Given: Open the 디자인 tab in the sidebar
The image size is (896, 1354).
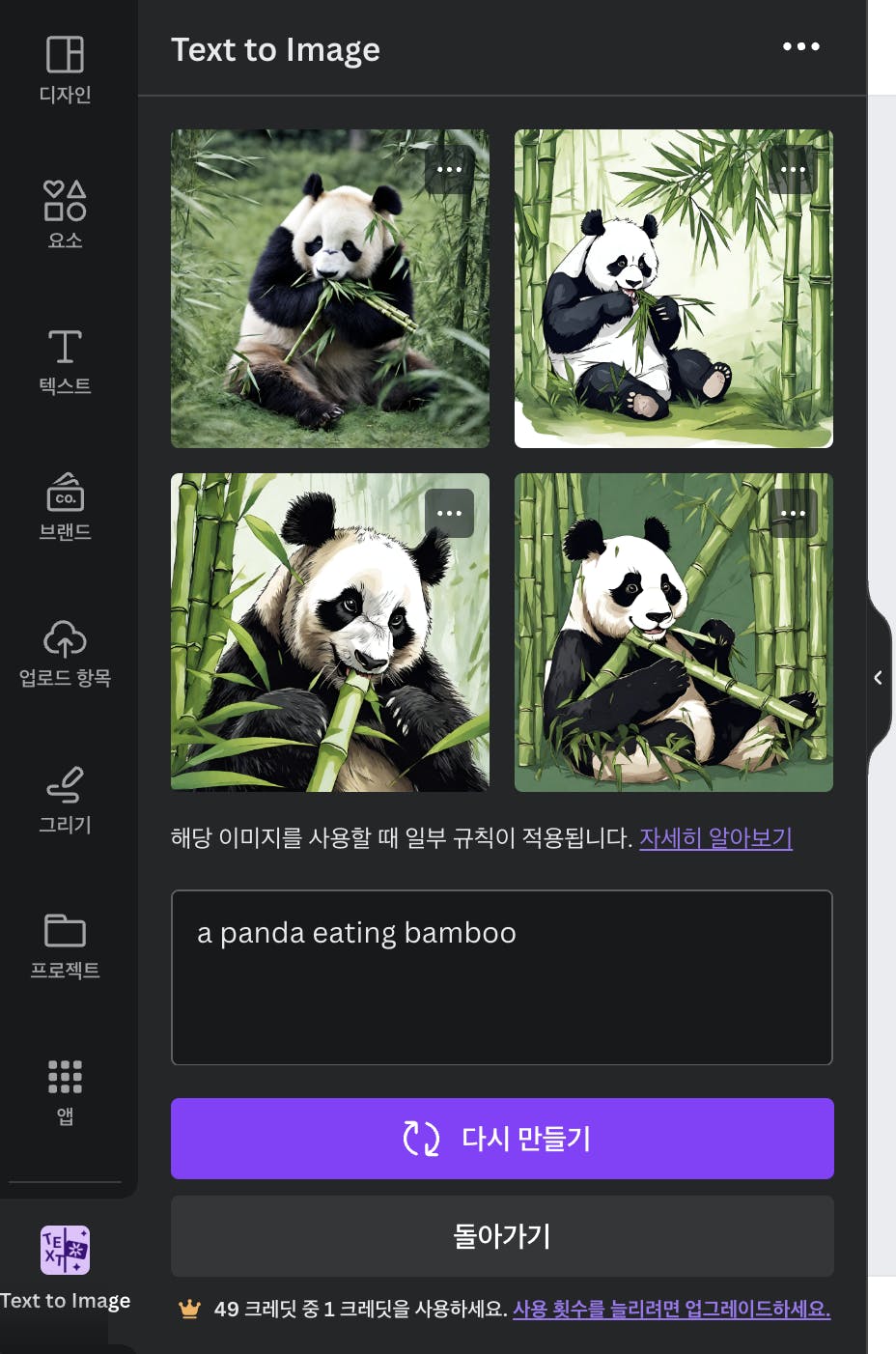Looking at the screenshot, I should click(x=65, y=68).
